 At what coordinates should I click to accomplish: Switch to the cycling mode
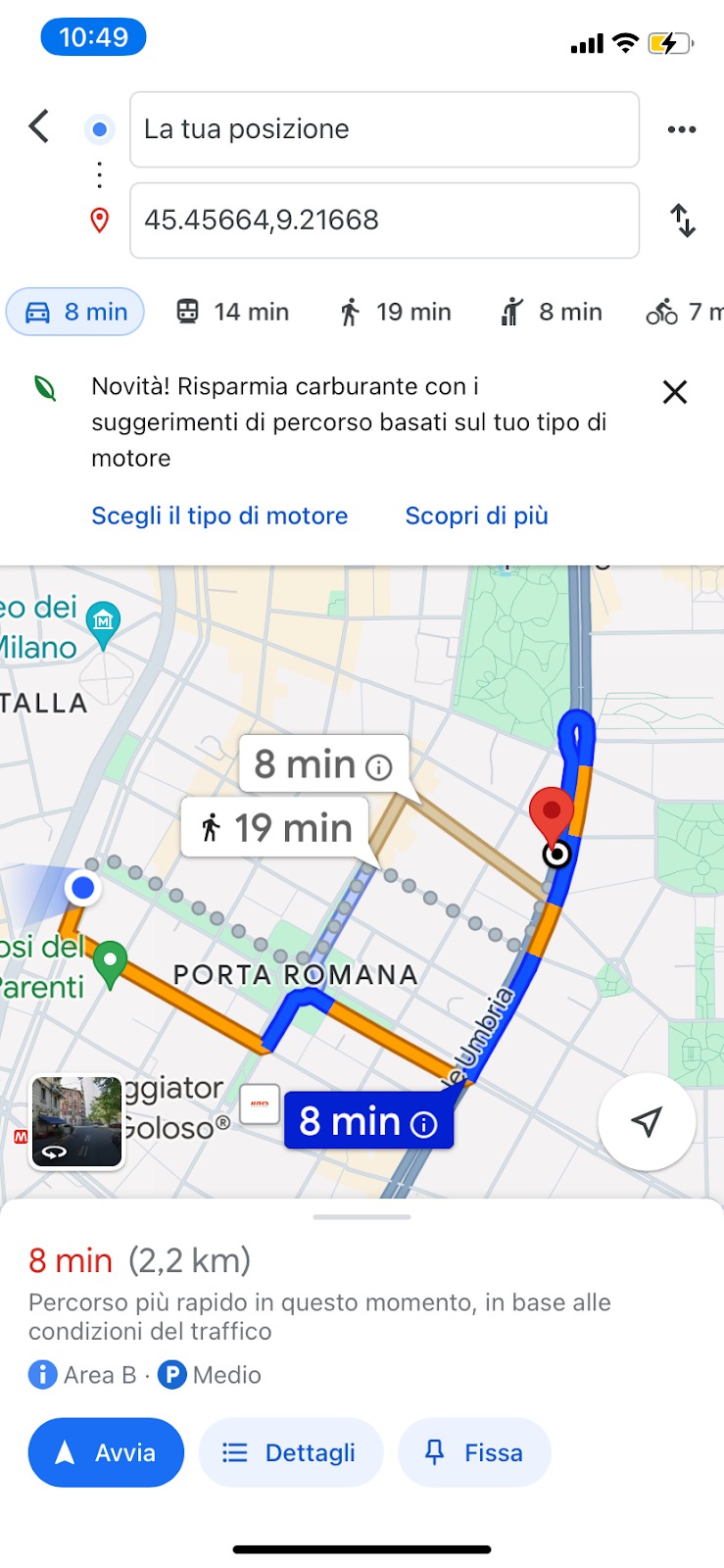[x=683, y=313]
